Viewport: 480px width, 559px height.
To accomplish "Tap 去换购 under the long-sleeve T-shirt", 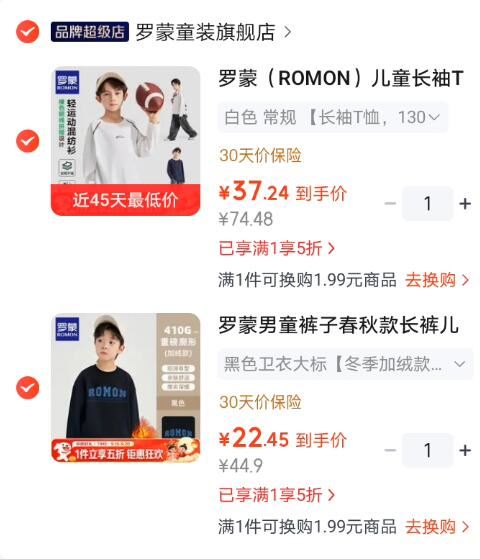I will pos(437,280).
